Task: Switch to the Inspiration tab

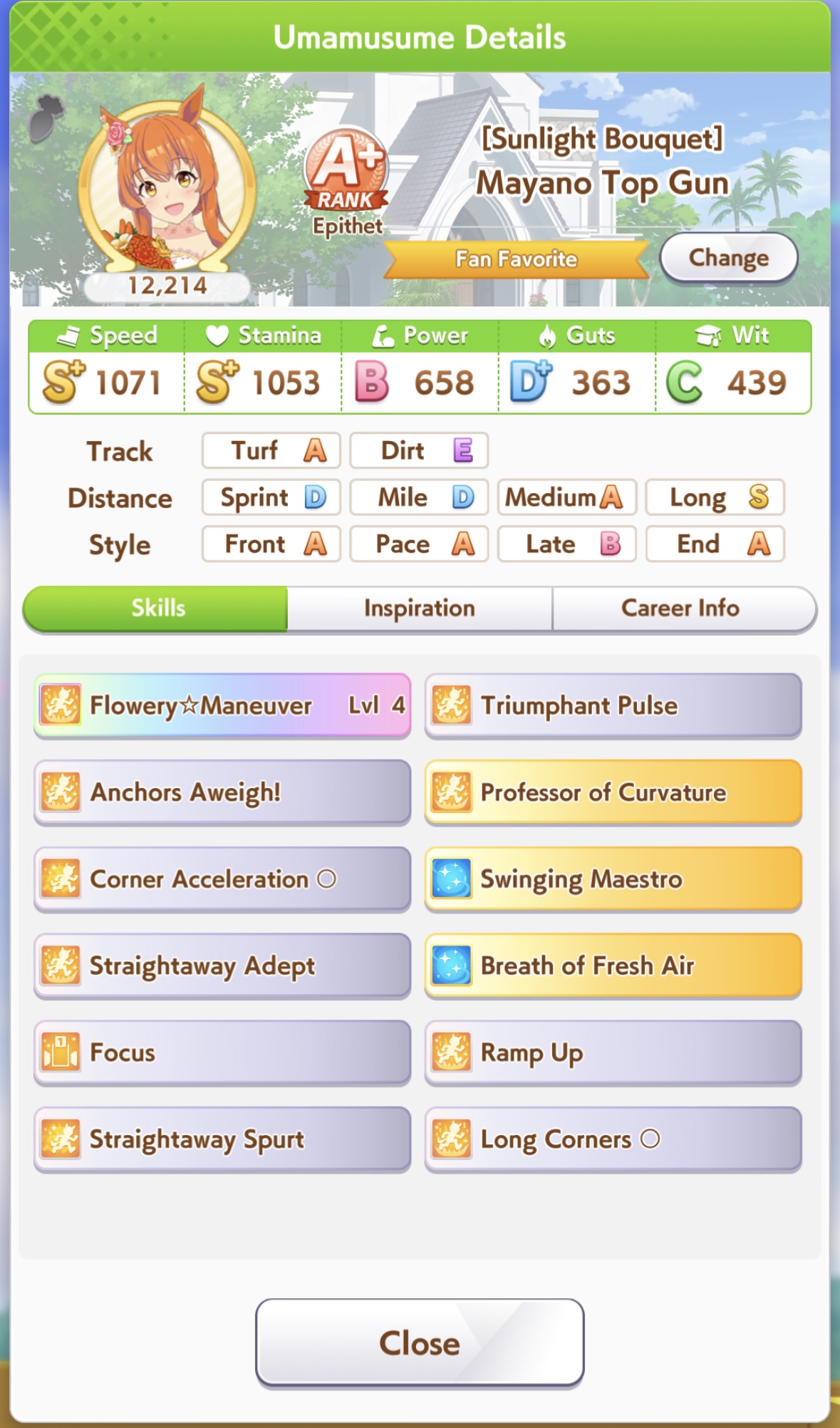Action: 419,609
